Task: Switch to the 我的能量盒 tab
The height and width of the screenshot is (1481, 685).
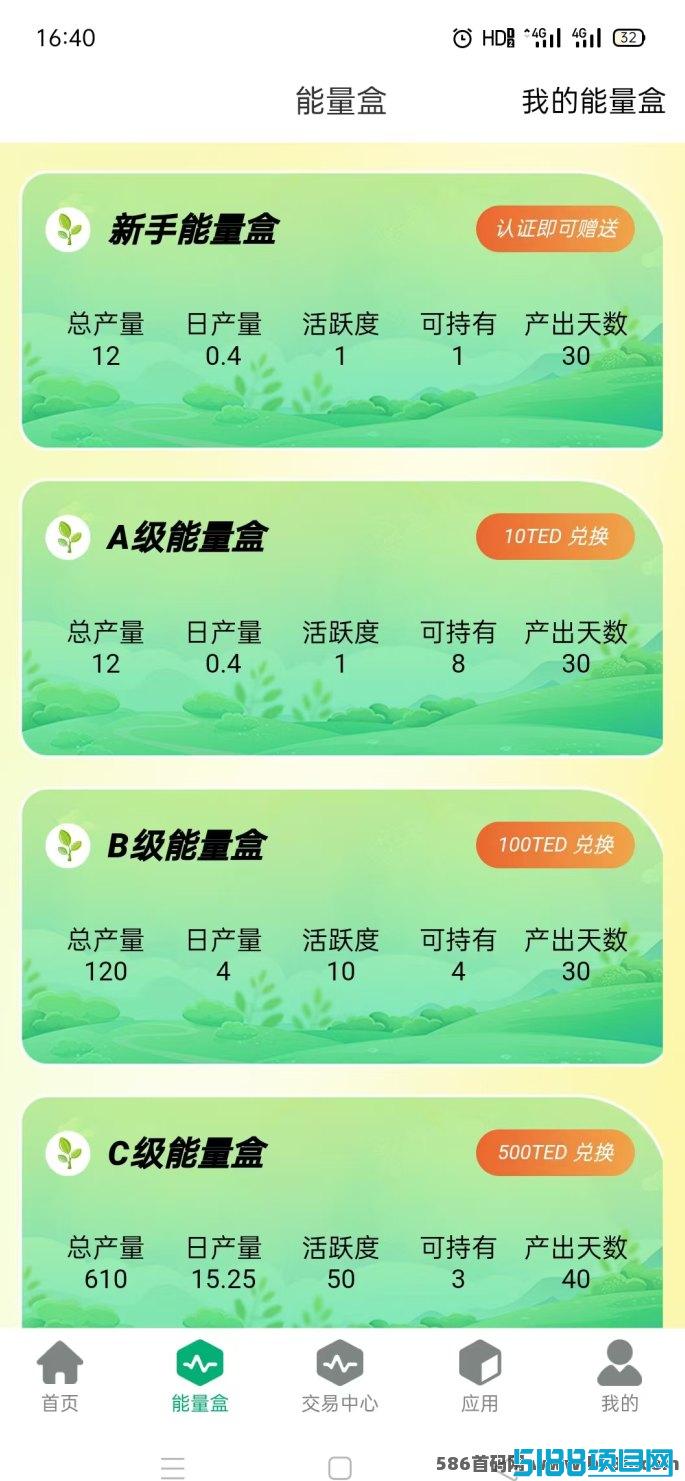Action: (593, 101)
